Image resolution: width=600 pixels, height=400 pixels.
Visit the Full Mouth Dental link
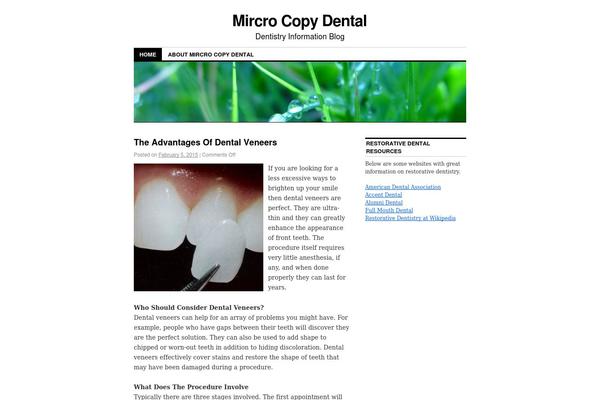click(389, 210)
